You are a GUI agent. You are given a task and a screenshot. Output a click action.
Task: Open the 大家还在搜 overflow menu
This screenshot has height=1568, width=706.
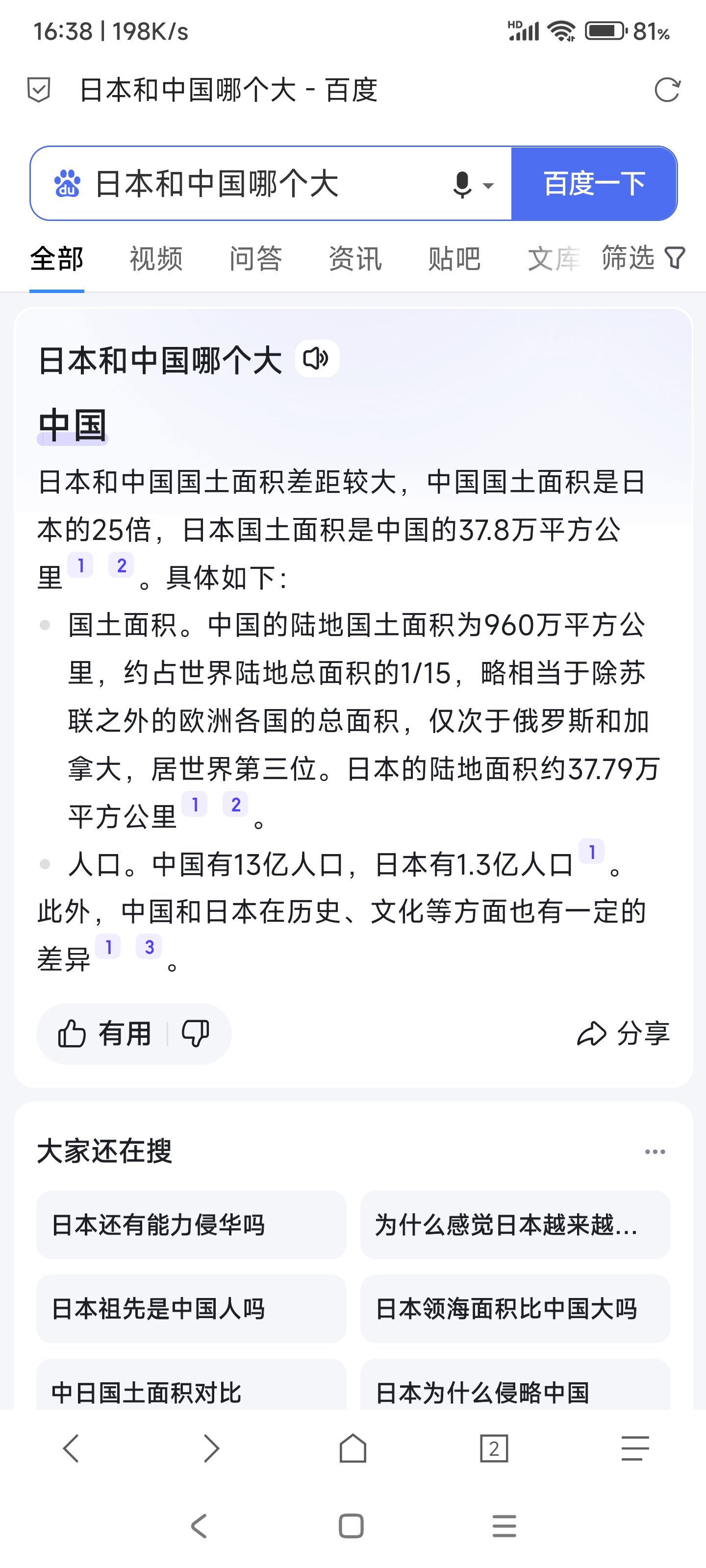(655, 1151)
